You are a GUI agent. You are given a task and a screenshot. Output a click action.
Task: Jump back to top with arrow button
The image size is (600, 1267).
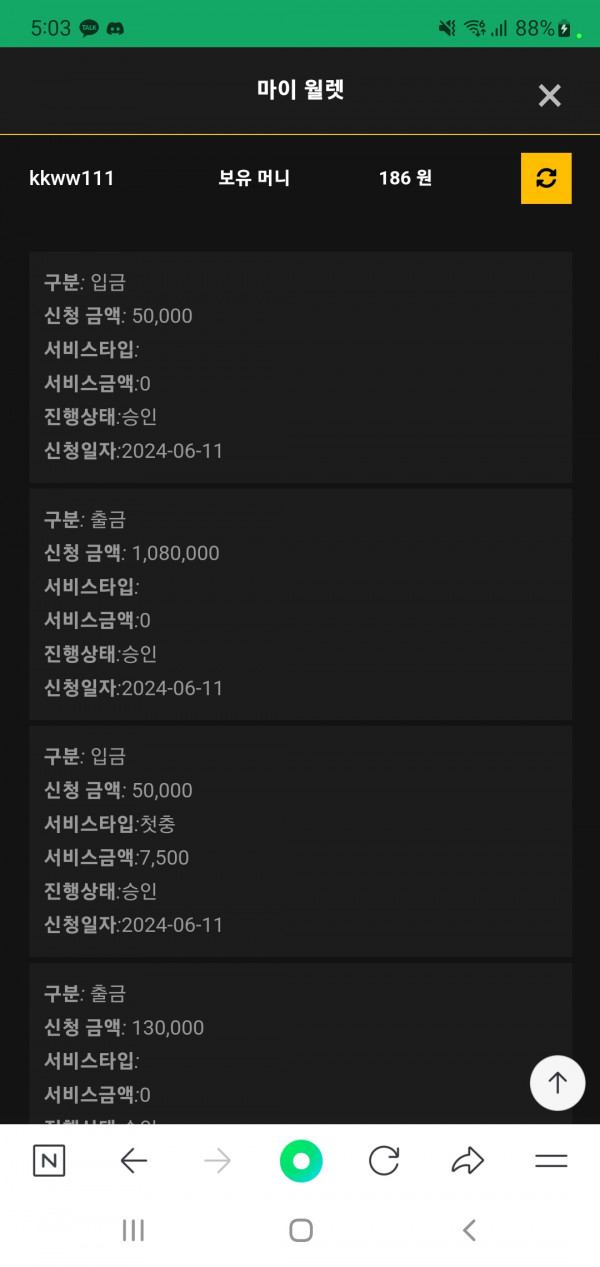point(557,1083)
